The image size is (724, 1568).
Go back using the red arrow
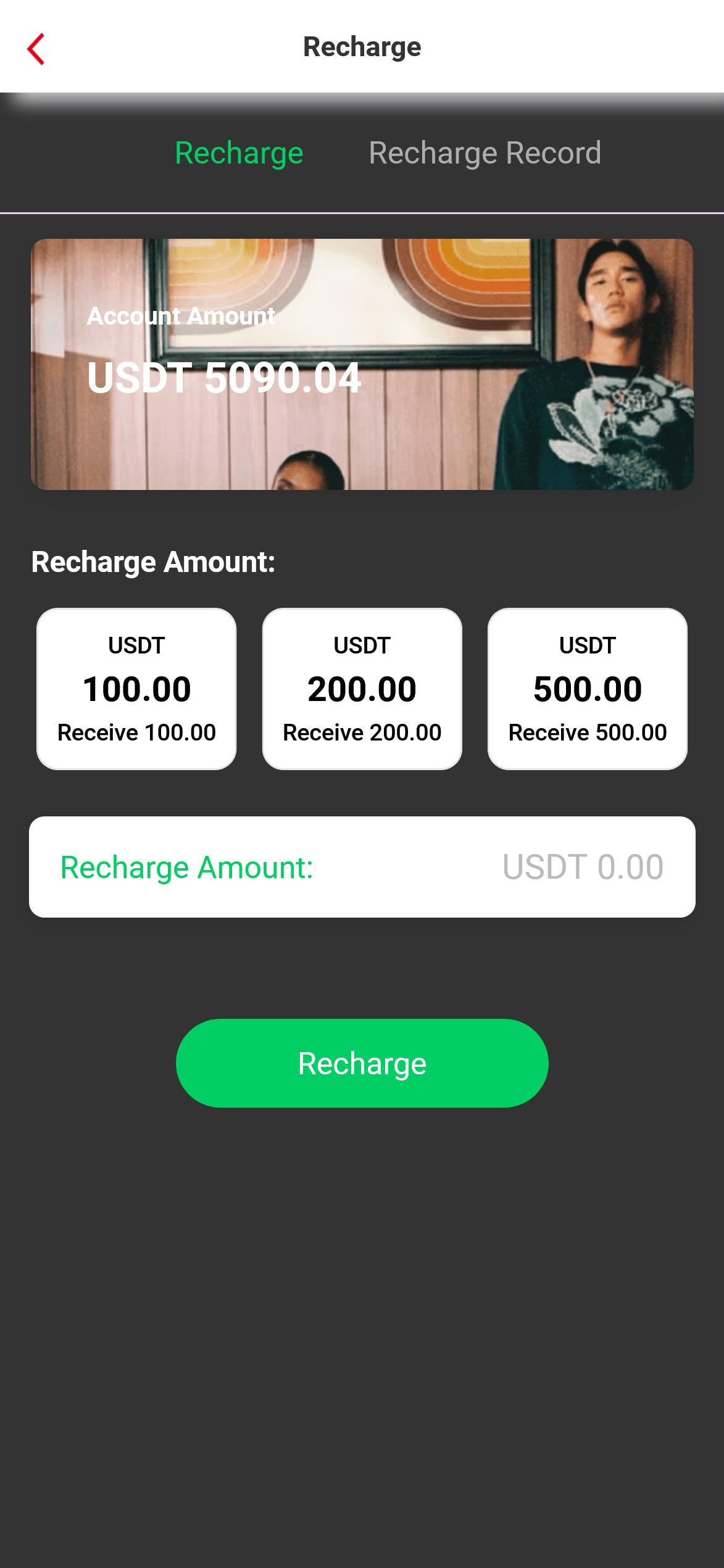click(x=36, y=49)
